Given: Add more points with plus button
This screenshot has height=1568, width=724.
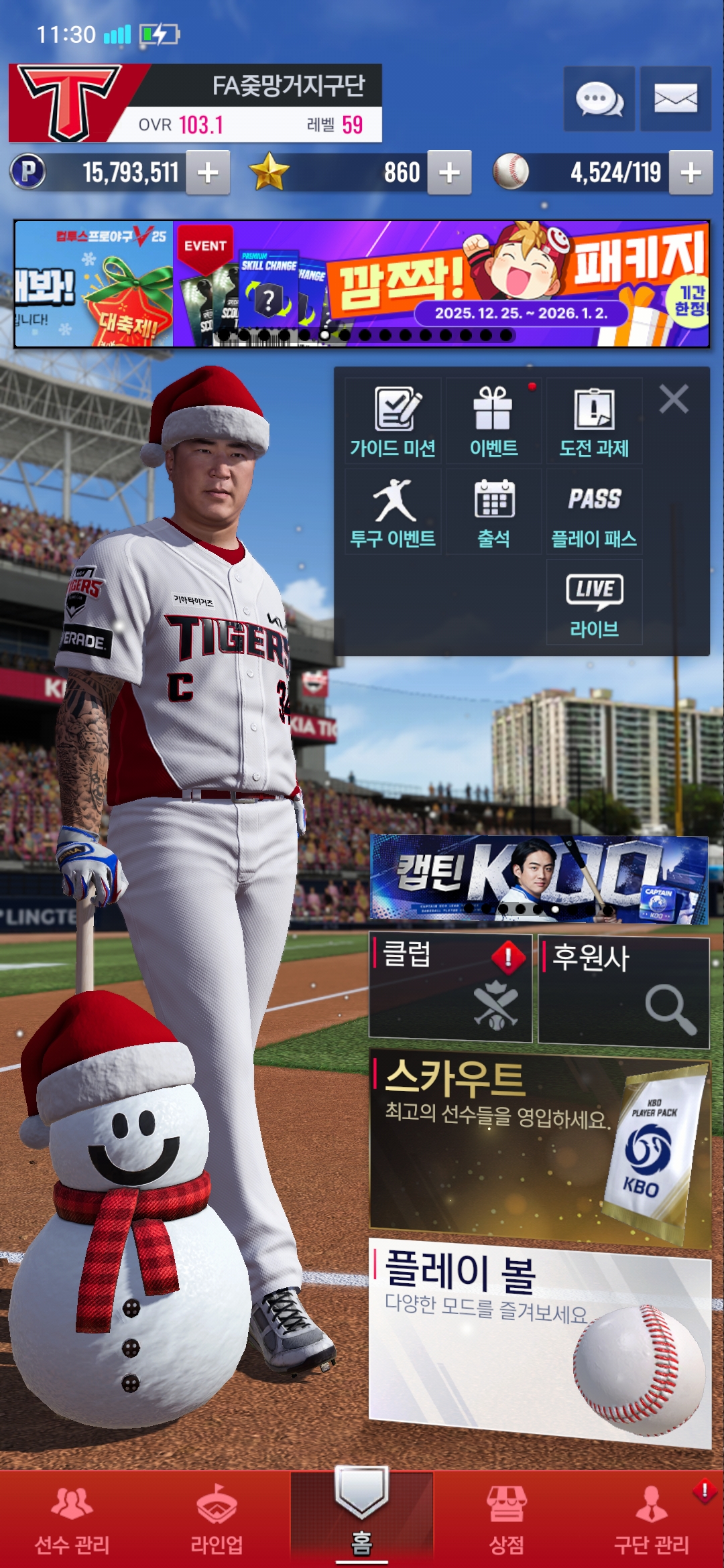Looking at the screenshot, I should pyautogui.click(x=208, y=173).
